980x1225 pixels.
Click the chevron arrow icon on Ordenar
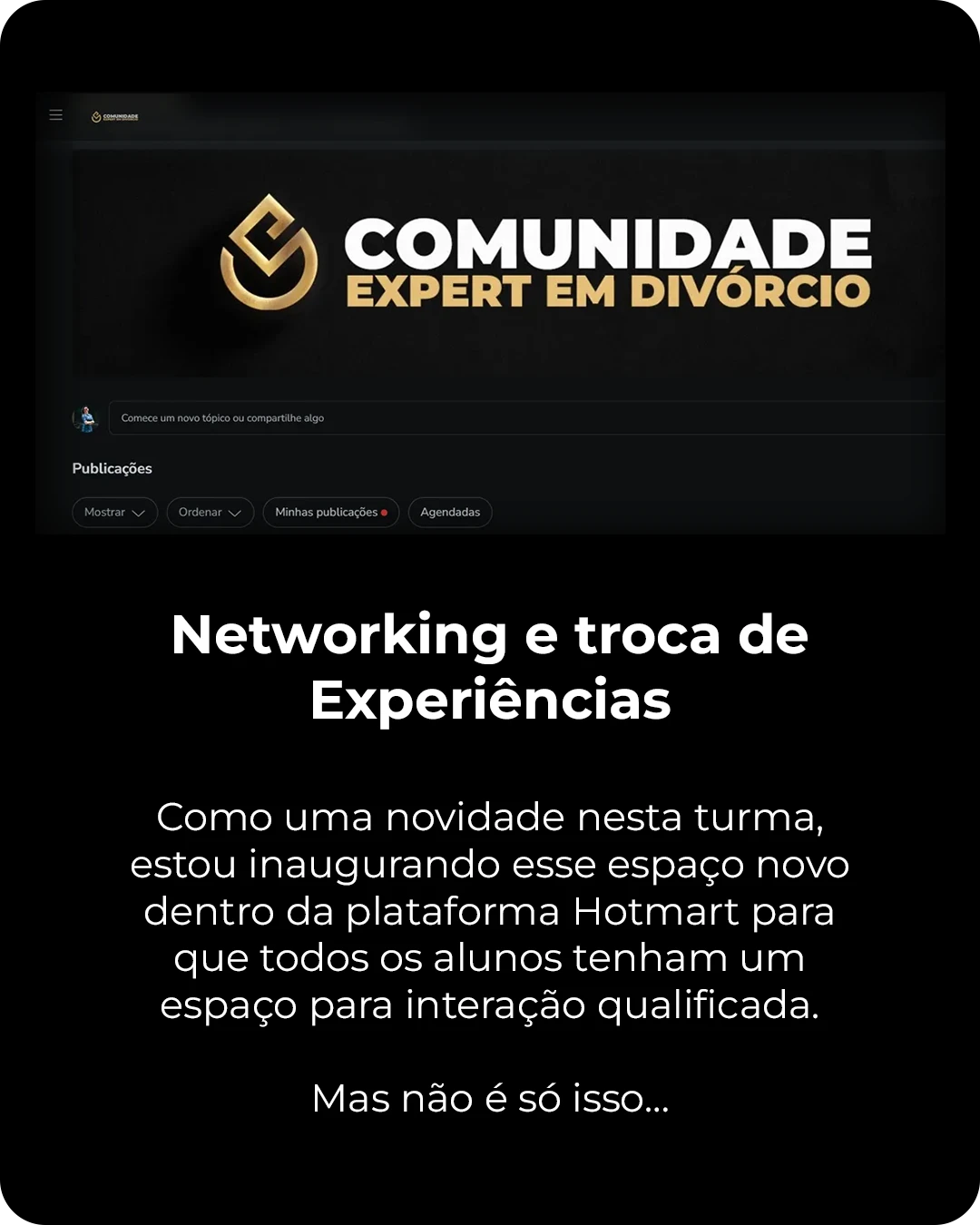click(x=234, y=514)
